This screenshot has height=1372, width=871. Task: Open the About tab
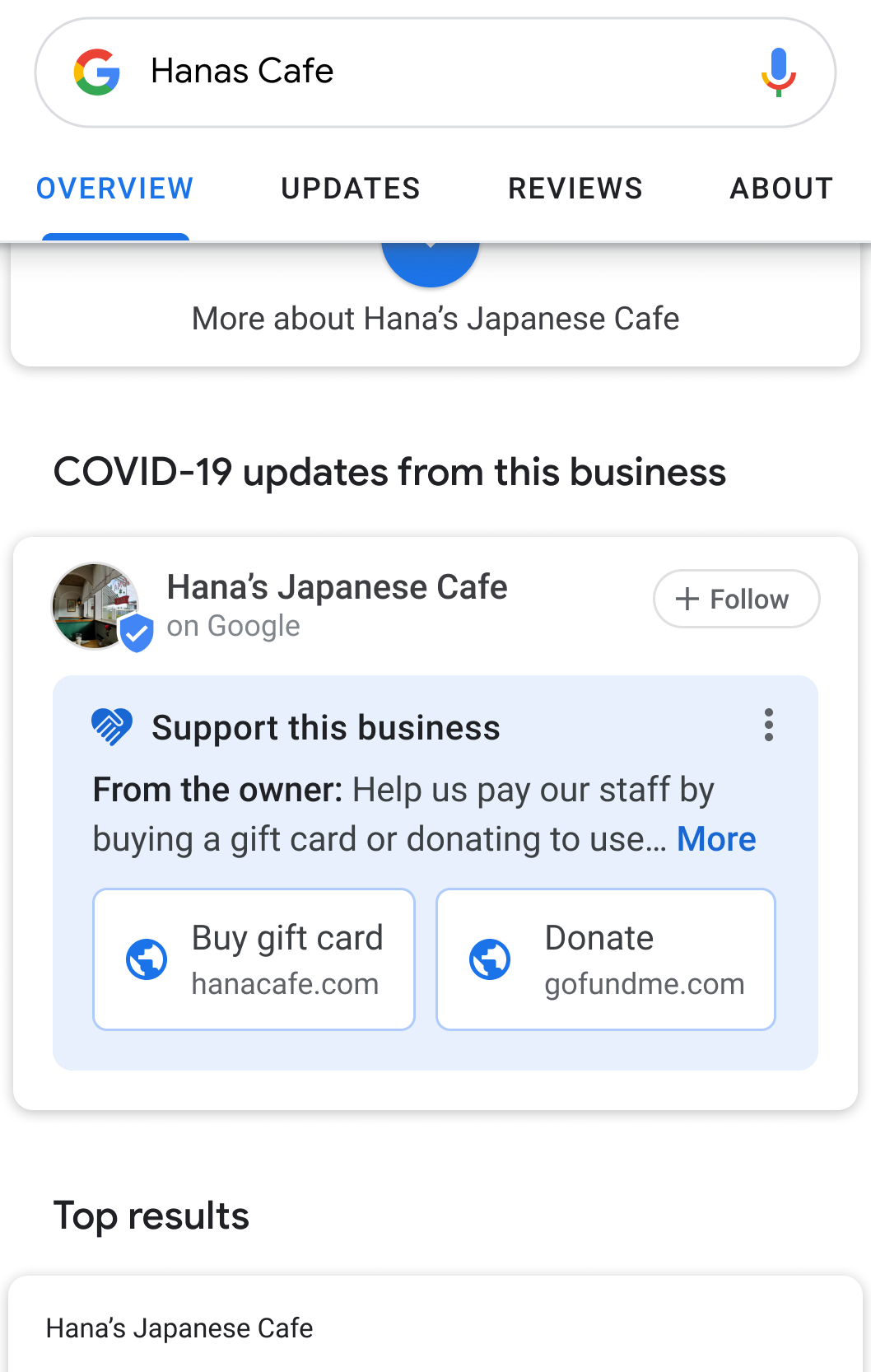(781, 189)
